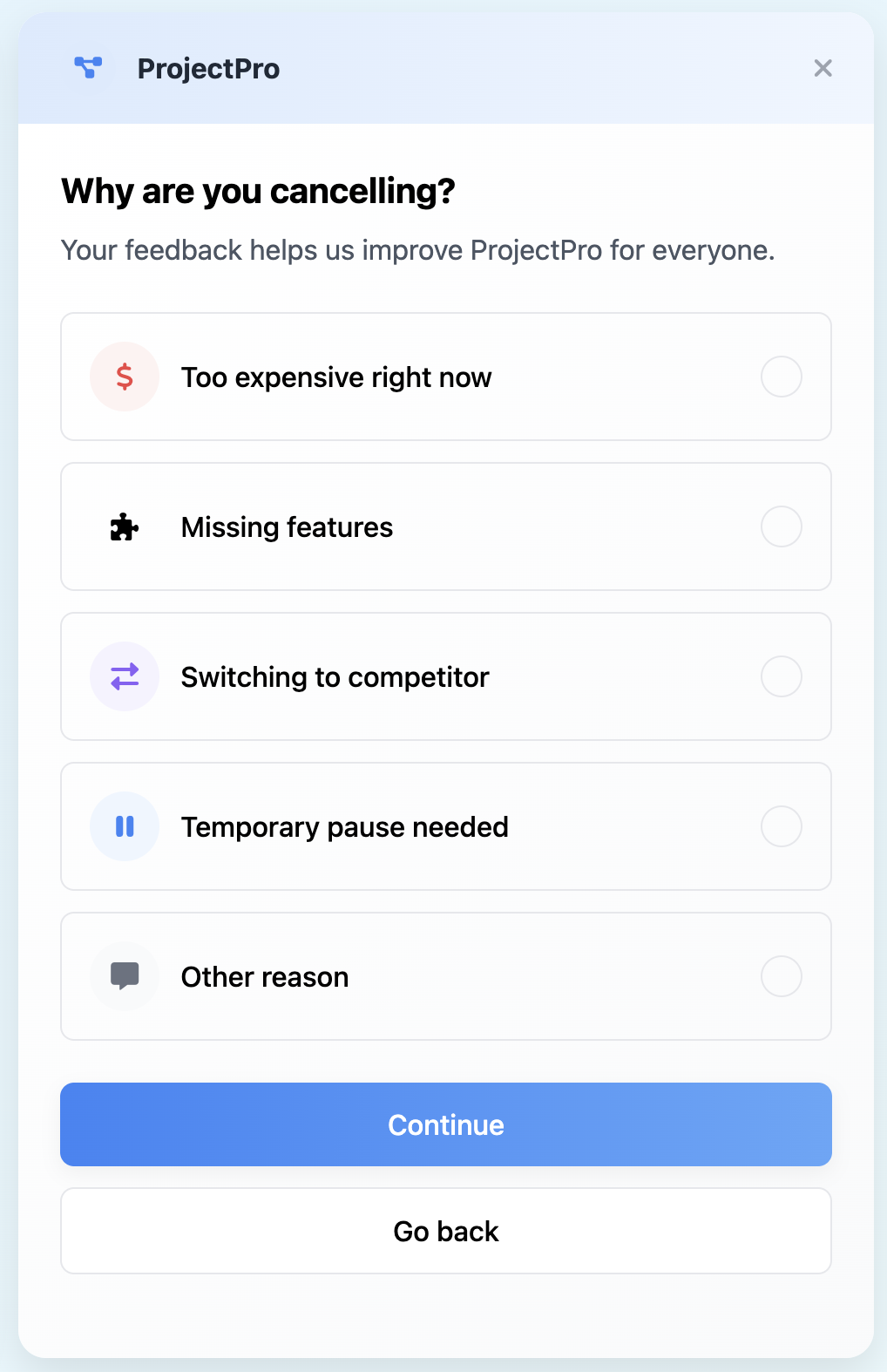Click the Go back button
This screenshot has height=1372, width=887.
[x=445, y=1231]
